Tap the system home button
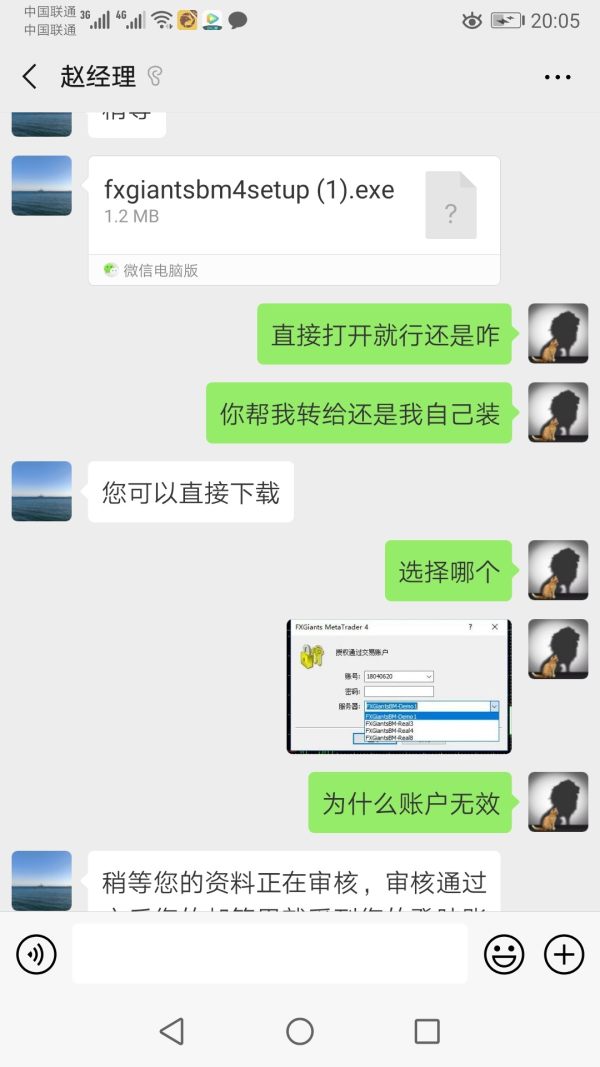Screen dimensions: 600x1067 (300, 1032)
